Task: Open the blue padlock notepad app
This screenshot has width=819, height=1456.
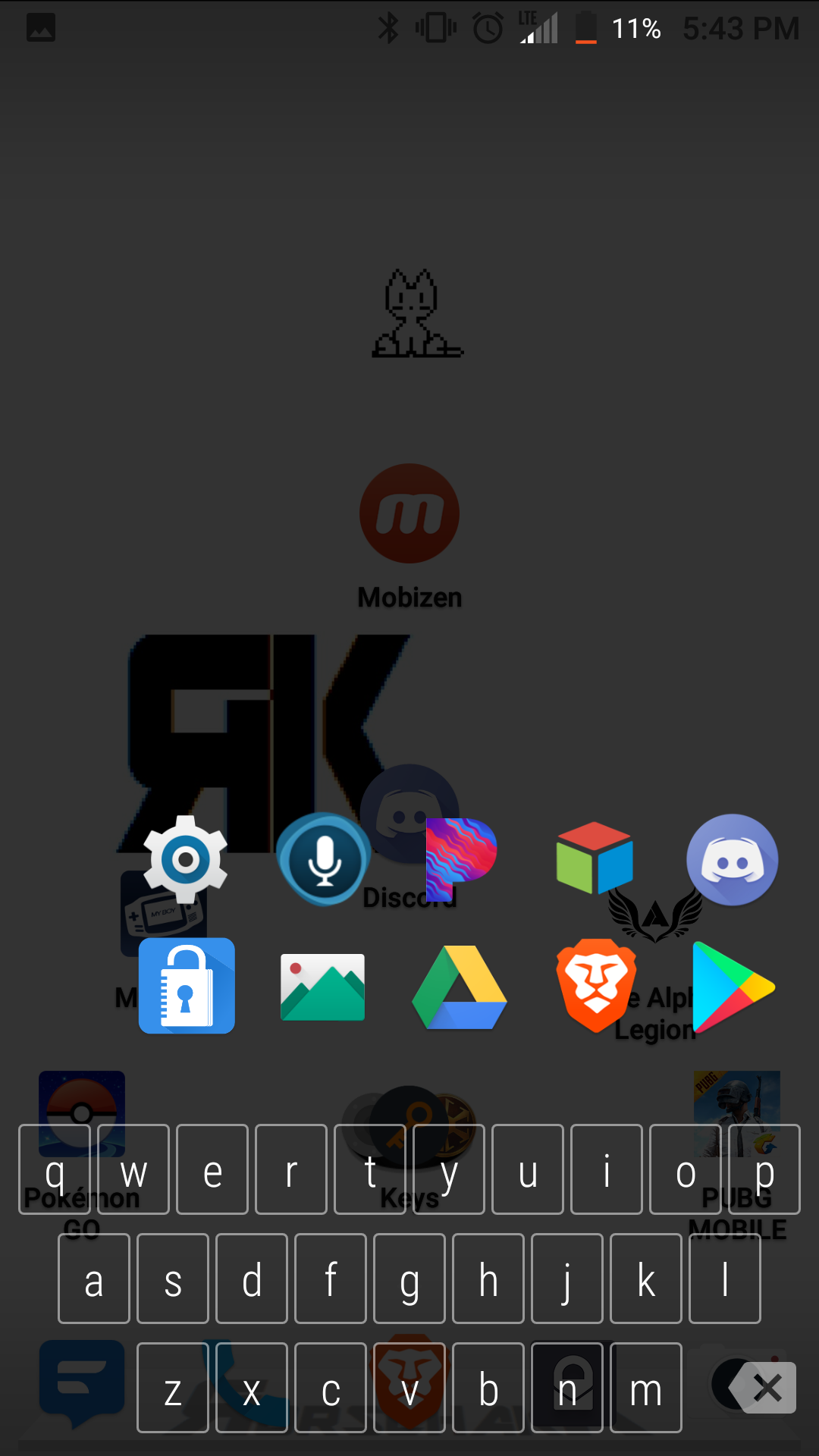Action: [187, 986]
